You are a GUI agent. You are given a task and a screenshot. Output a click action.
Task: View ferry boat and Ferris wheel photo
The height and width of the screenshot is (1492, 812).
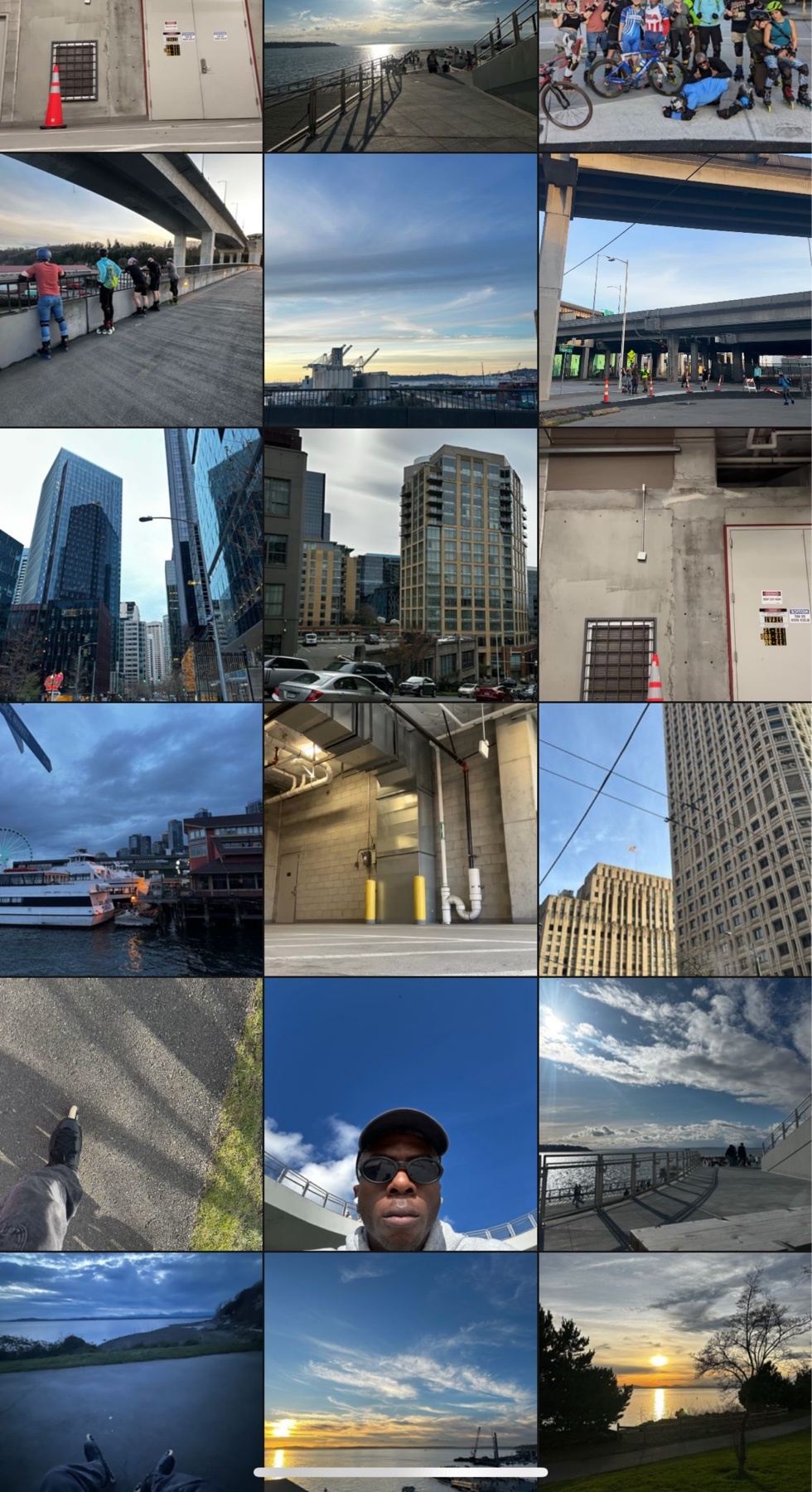click(x=131, y=840)
